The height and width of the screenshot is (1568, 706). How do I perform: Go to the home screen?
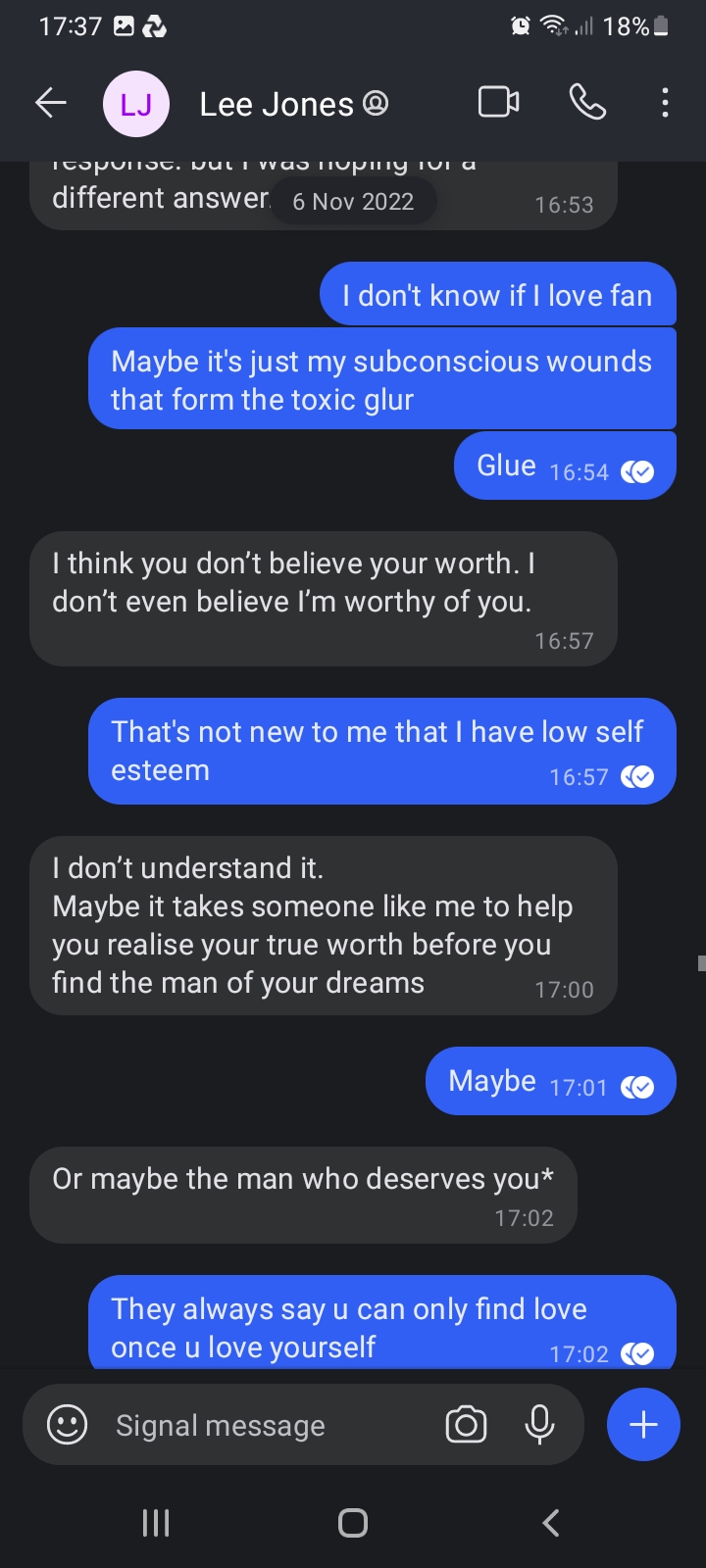click(353, 1522)
